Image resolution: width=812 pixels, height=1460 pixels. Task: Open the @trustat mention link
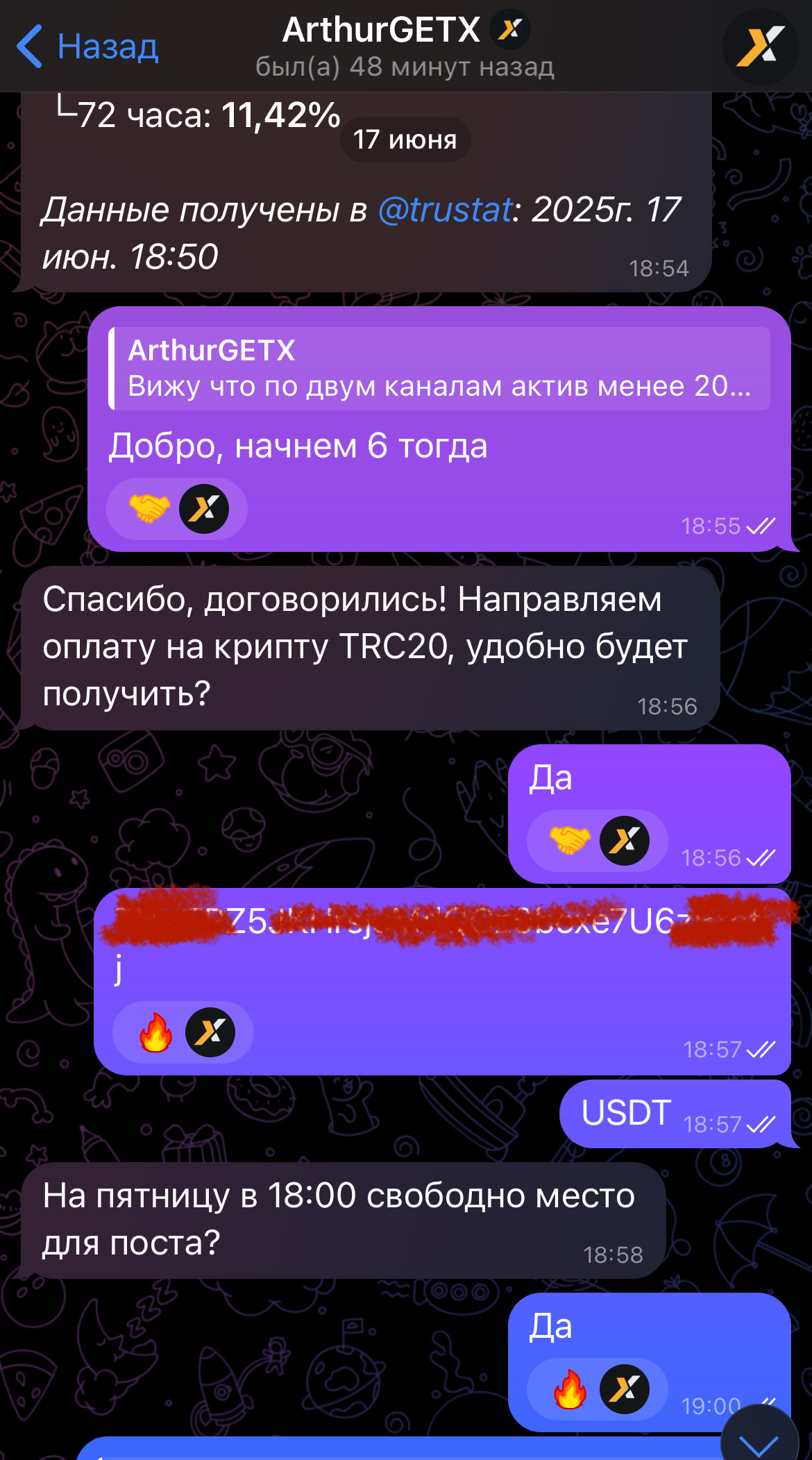point(445,210)
